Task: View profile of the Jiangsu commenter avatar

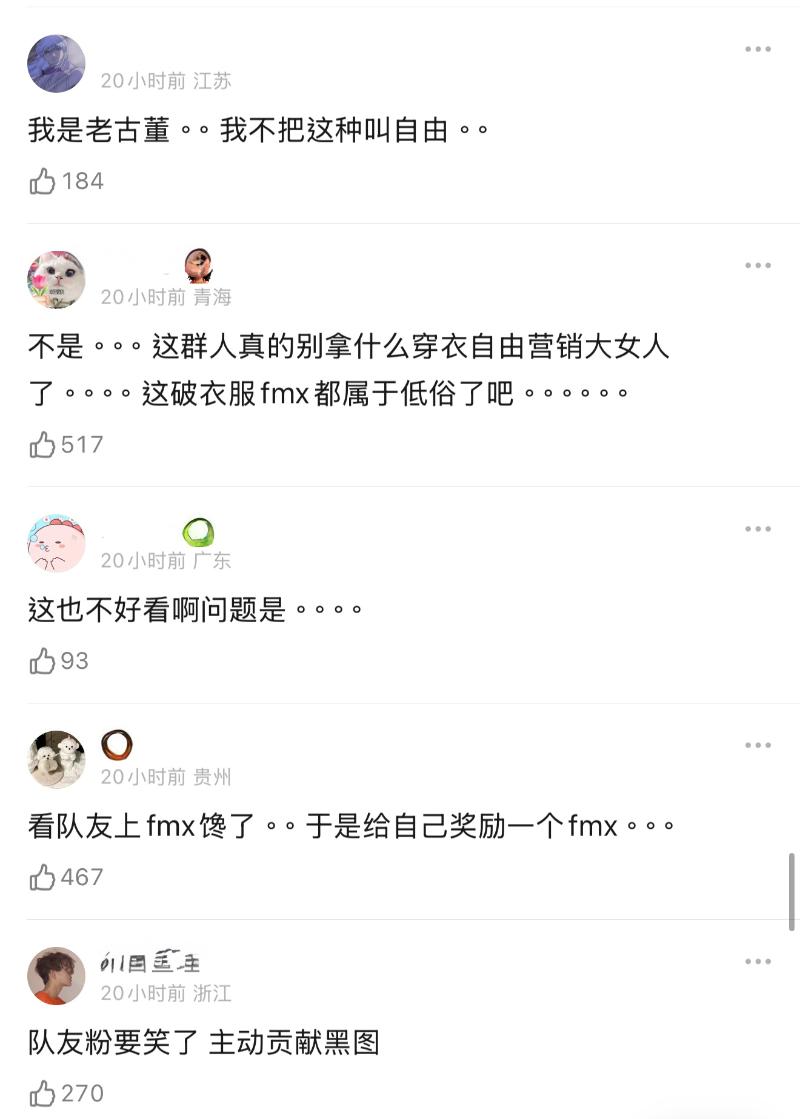Action: 56,64
